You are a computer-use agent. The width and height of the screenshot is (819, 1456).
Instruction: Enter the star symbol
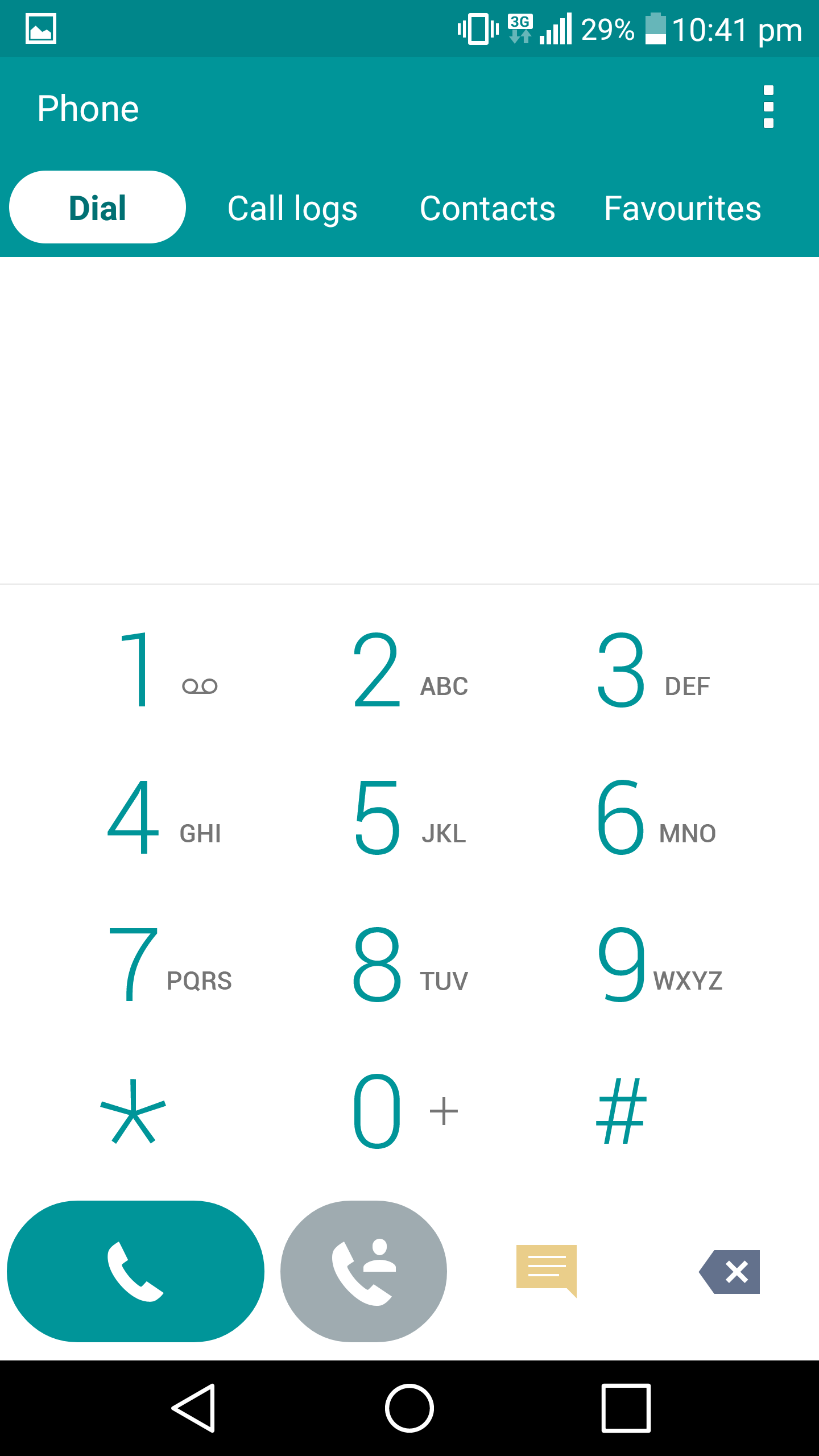[133, 1111]
